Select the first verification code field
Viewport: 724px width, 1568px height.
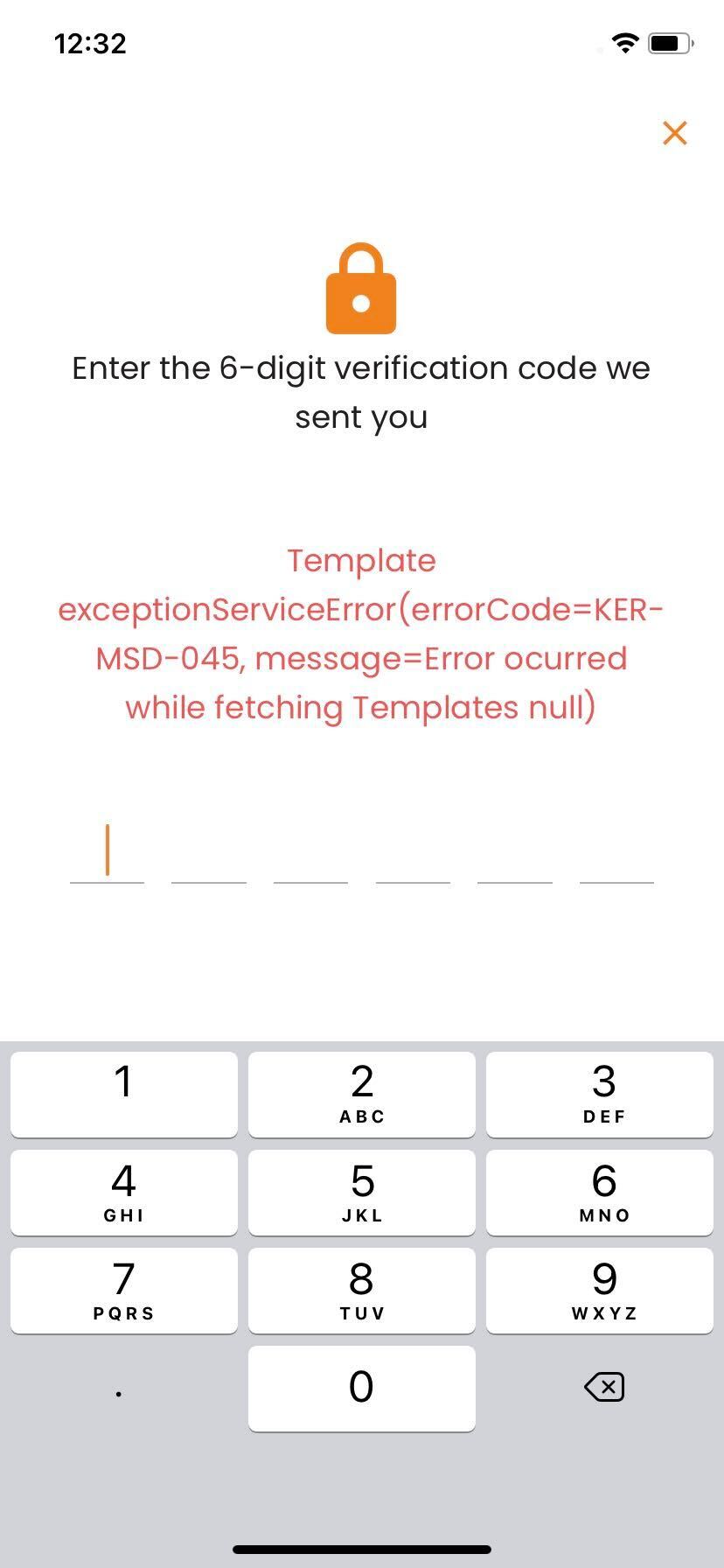(107, 862)
